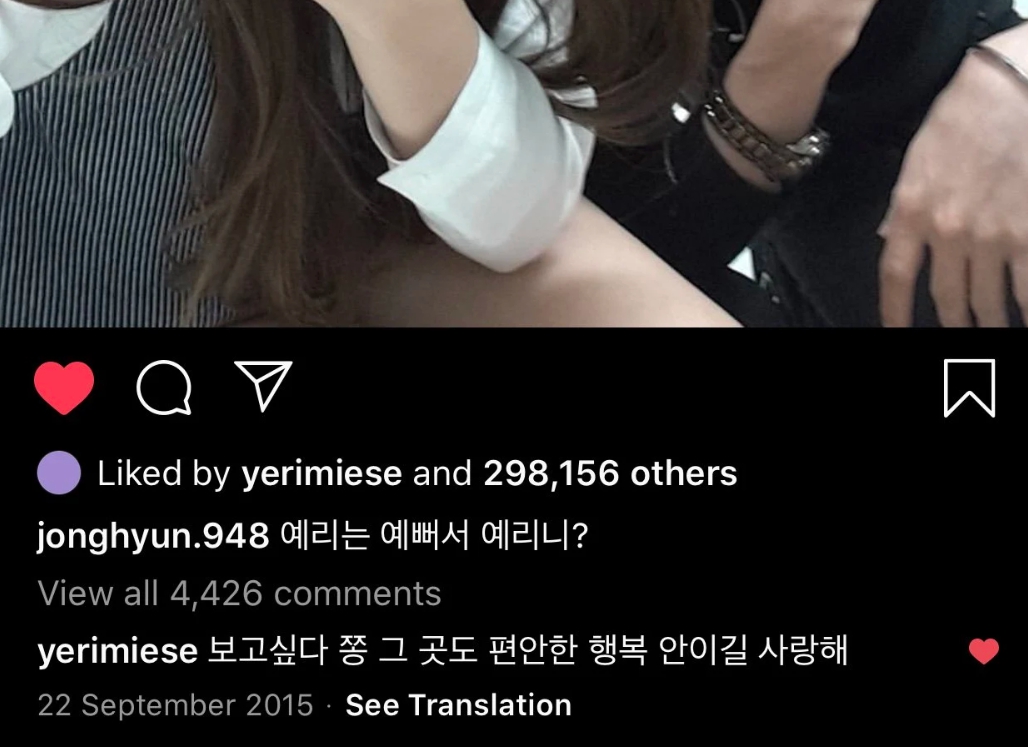The width and height of the screenshot is (1028, 747).
Task: View all 4,426 comments
Action: [239, 593]
